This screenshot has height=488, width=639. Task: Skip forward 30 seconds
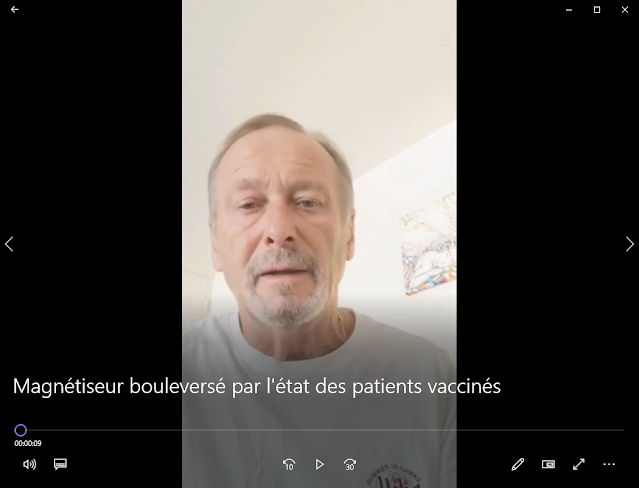click(350, 464)
